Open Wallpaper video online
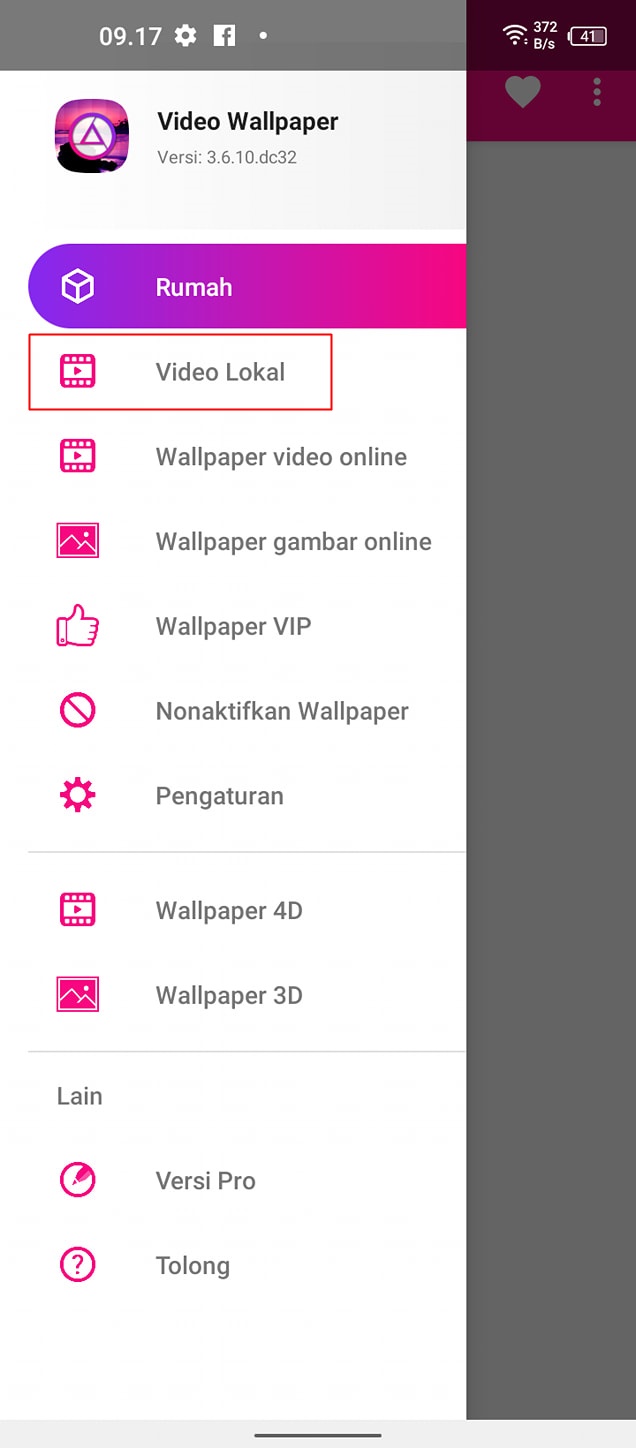The image size is (636, 1448). 280,457
